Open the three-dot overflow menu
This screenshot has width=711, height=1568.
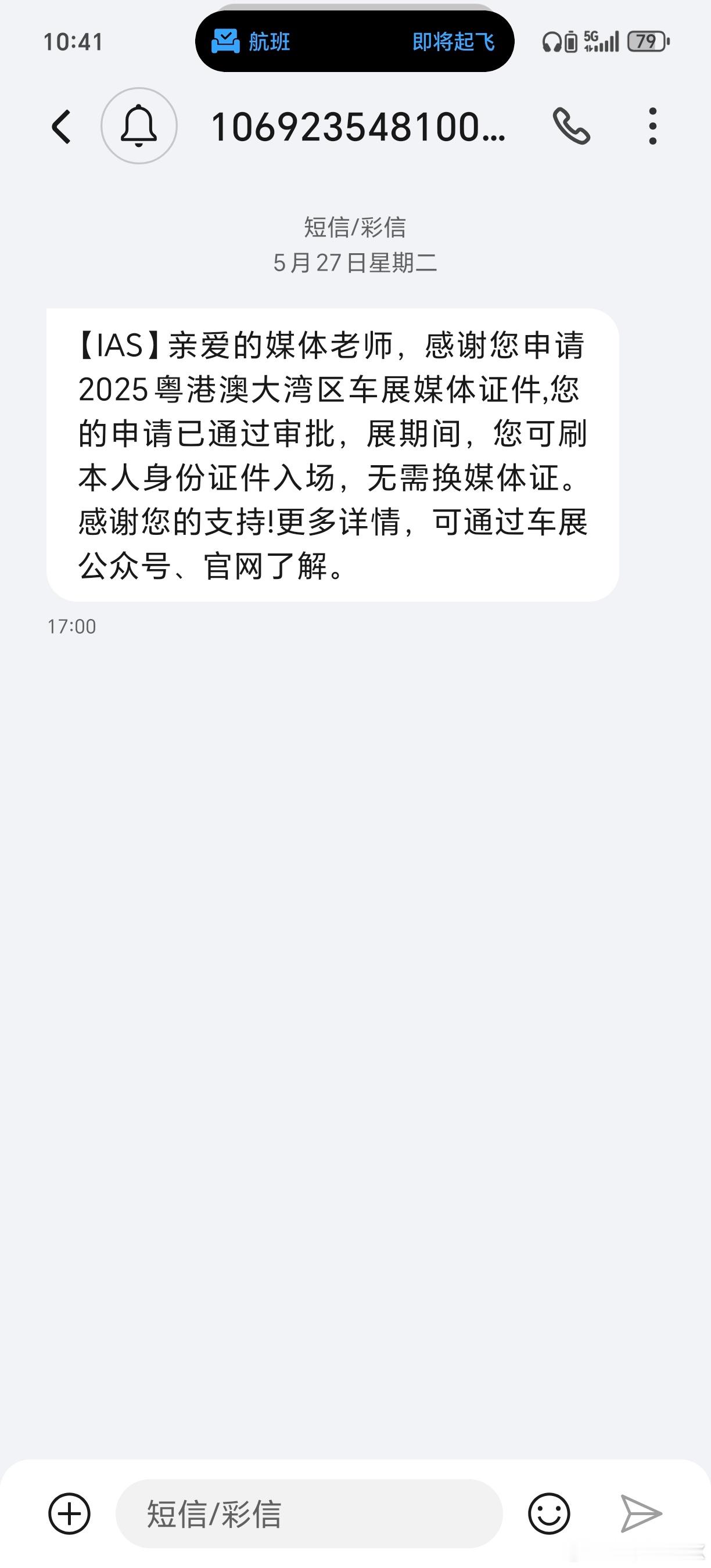point(652,126)
